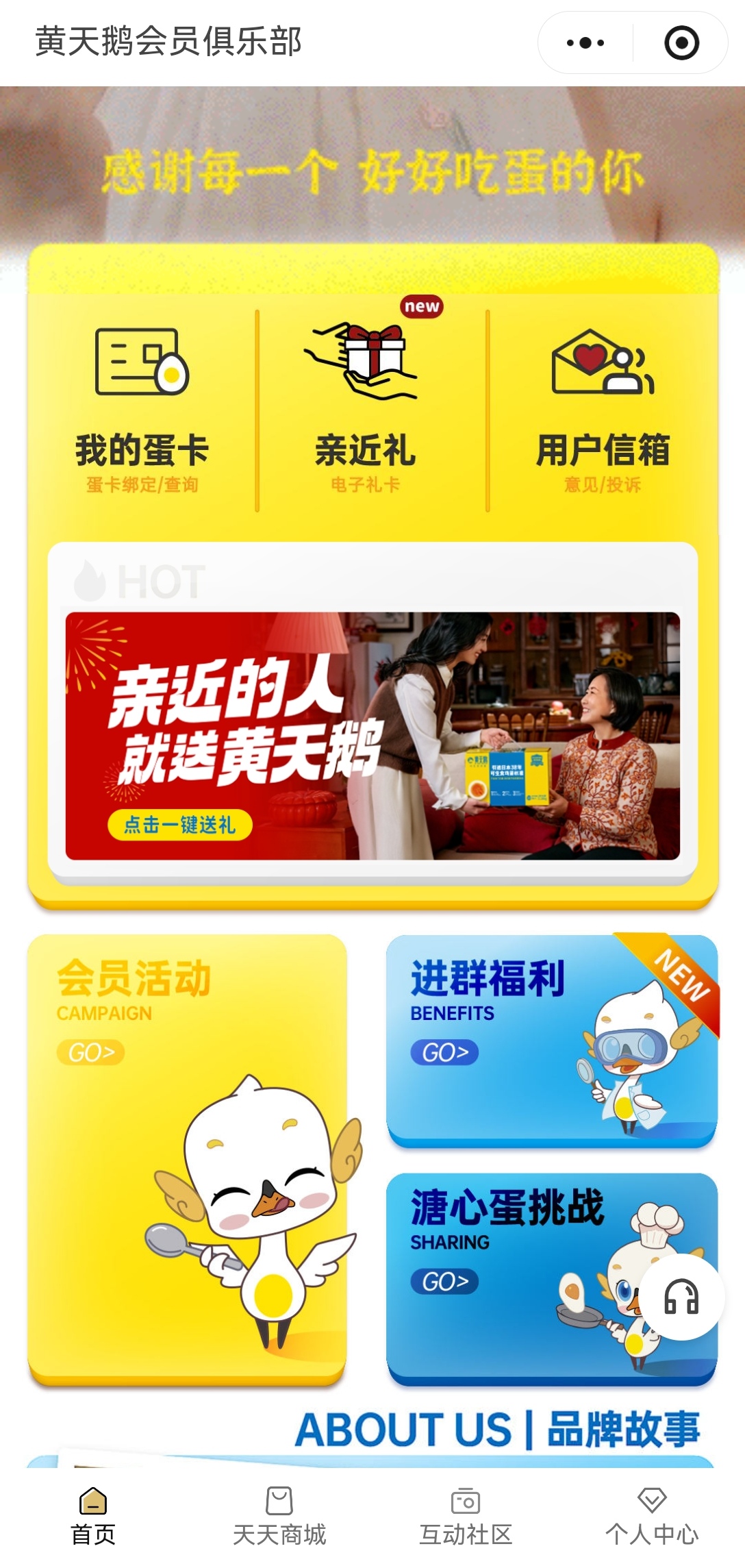This screenshot has width=745, height=1568.
Task: Switch to the 天天商城 tab
Action: 279,1515
